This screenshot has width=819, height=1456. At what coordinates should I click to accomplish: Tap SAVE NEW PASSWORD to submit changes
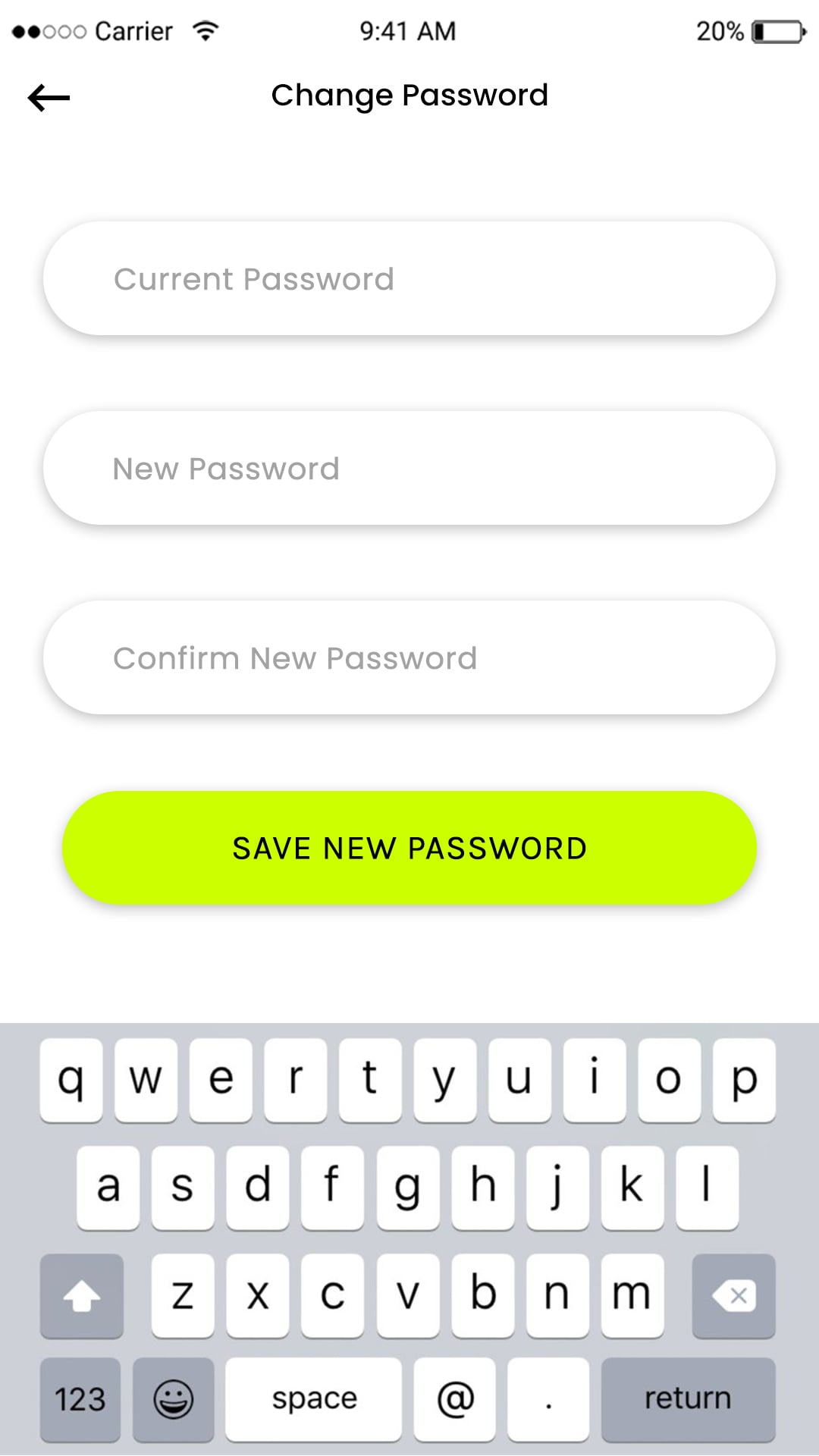409,848
